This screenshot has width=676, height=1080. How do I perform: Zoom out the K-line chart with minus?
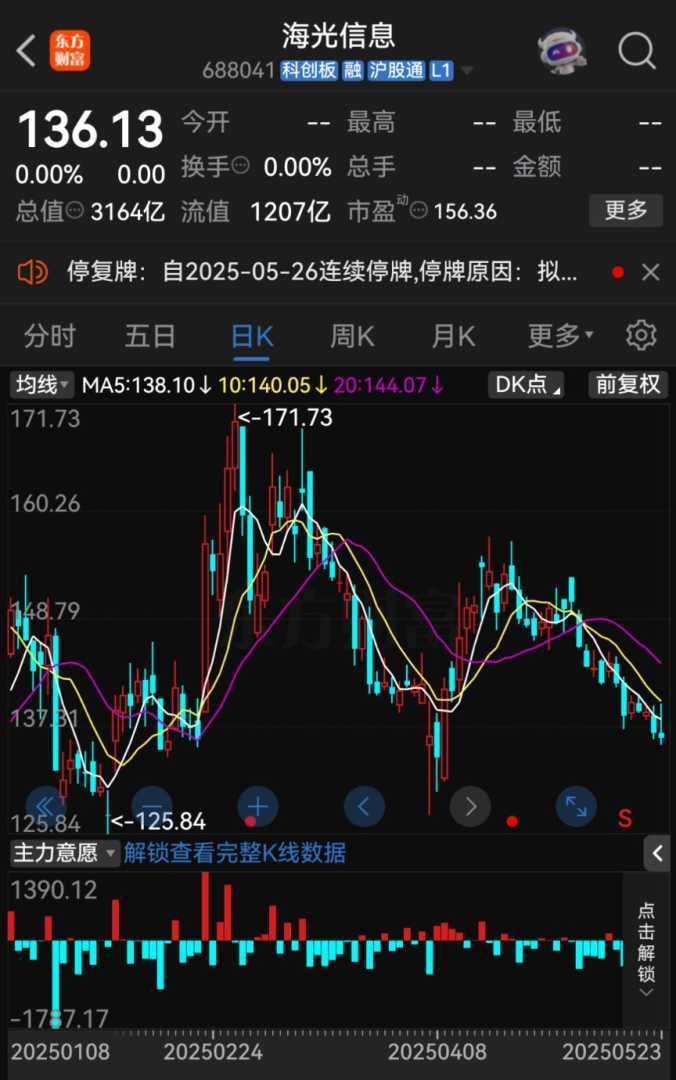pyautogui.click(x=152, y=805)
